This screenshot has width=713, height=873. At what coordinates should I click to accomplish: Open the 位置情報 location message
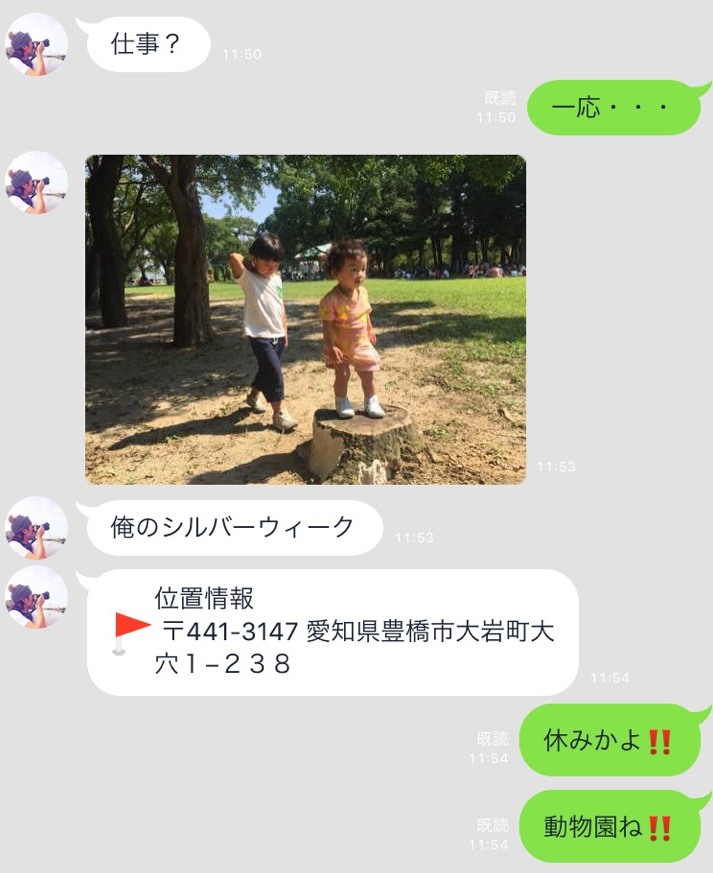click(x=333, y=632)
